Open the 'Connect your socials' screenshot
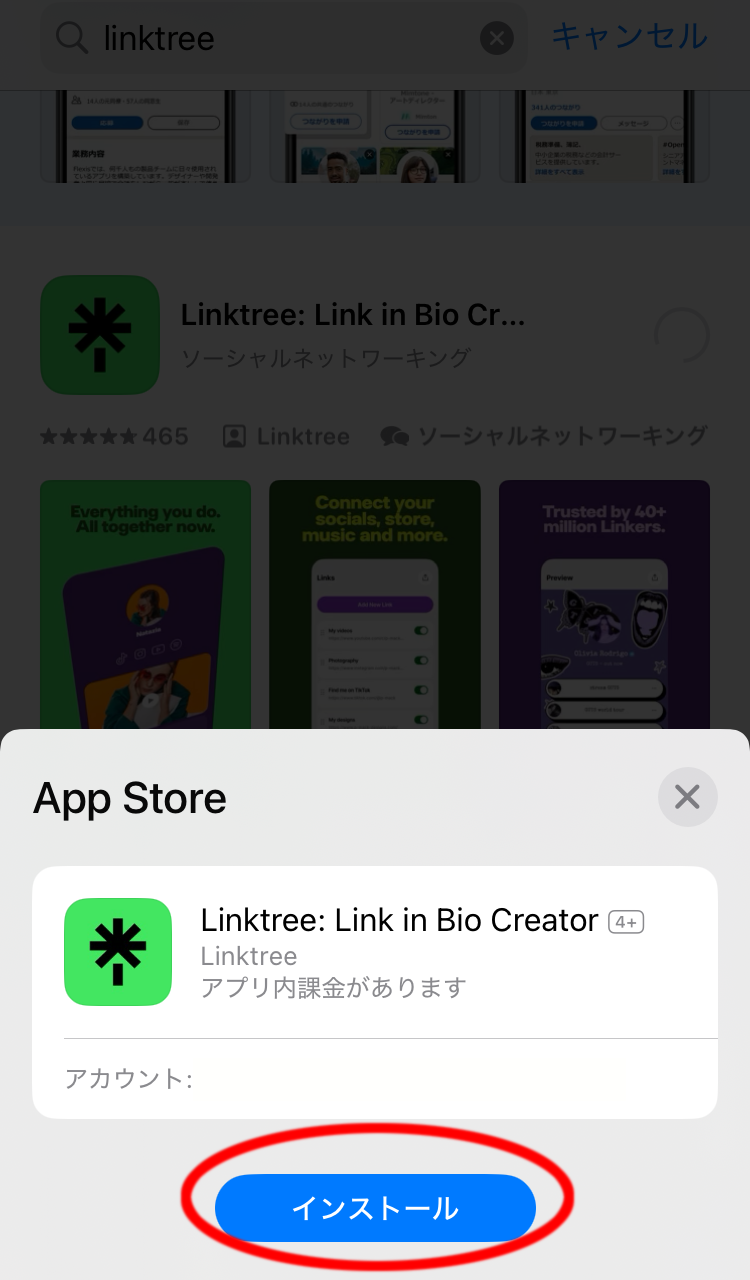This screenshot has height=1280, width=750. coord(374,605)
